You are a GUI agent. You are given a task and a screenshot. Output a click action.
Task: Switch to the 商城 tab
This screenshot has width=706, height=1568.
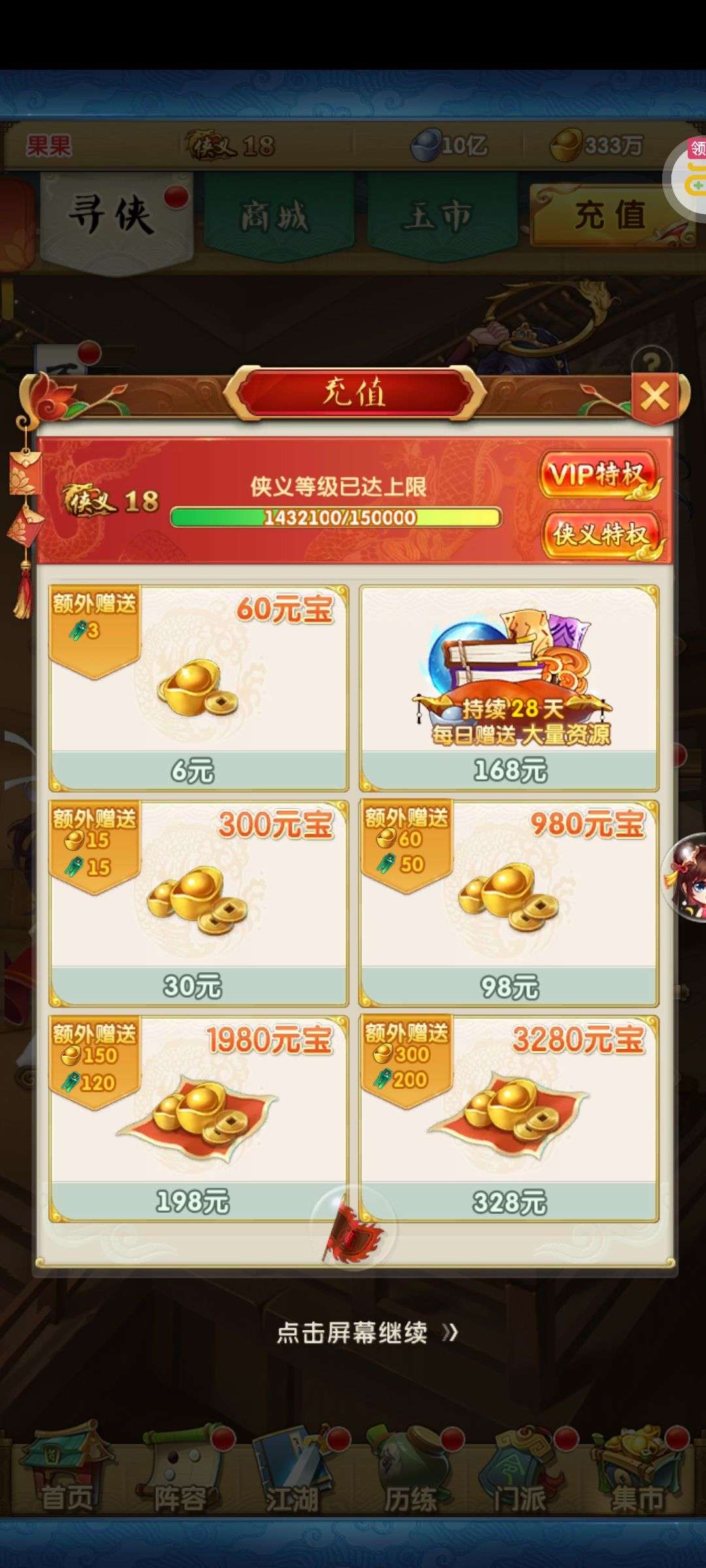[x=275, y=217]
